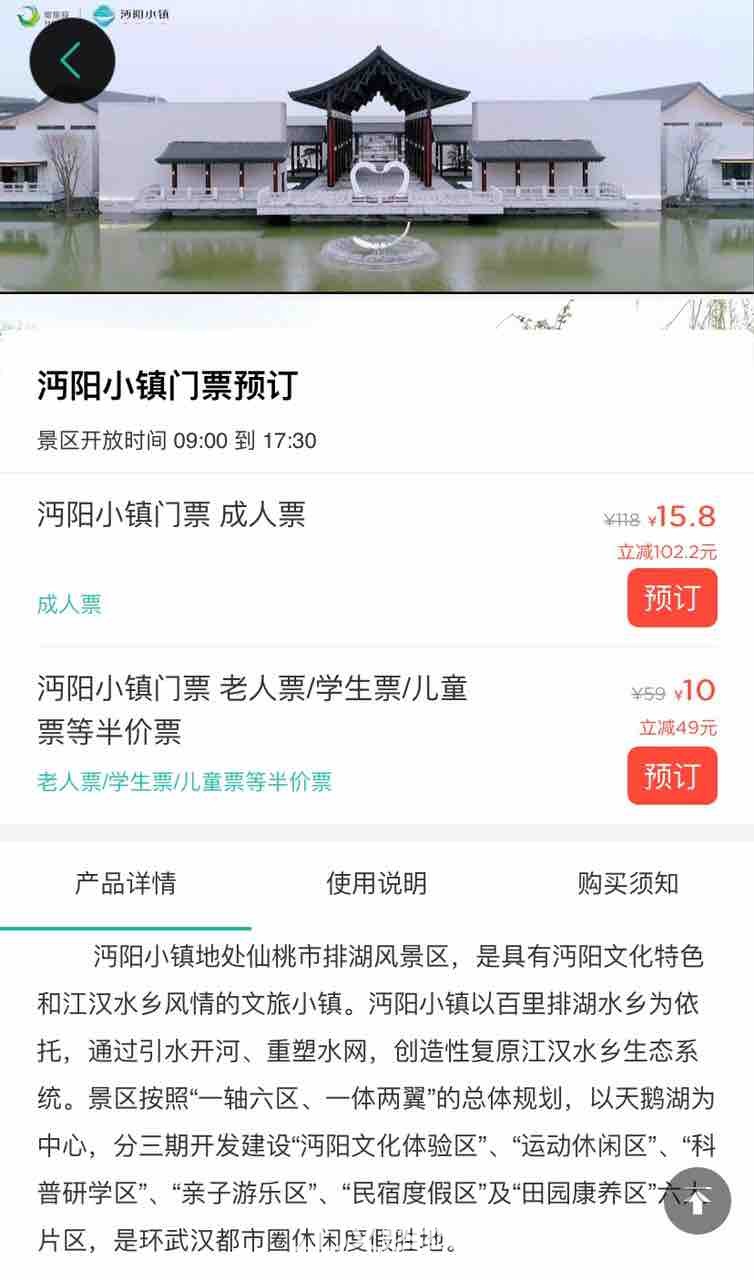The height and width of the screenshot is (1280, 754).
Task: Book the 成人票 ticket for ¥15.8
Action: (671, 598)
